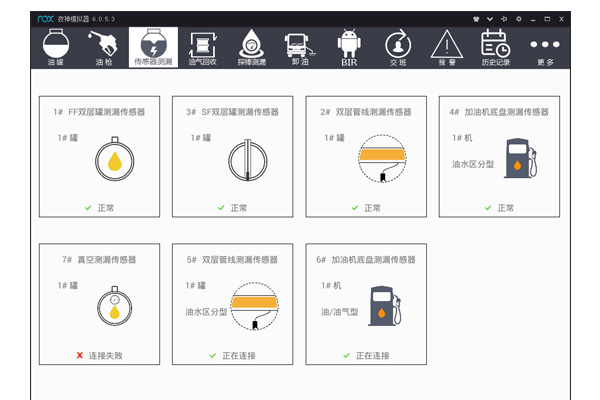Open the 报警 alarm tab

pos(446,46)
